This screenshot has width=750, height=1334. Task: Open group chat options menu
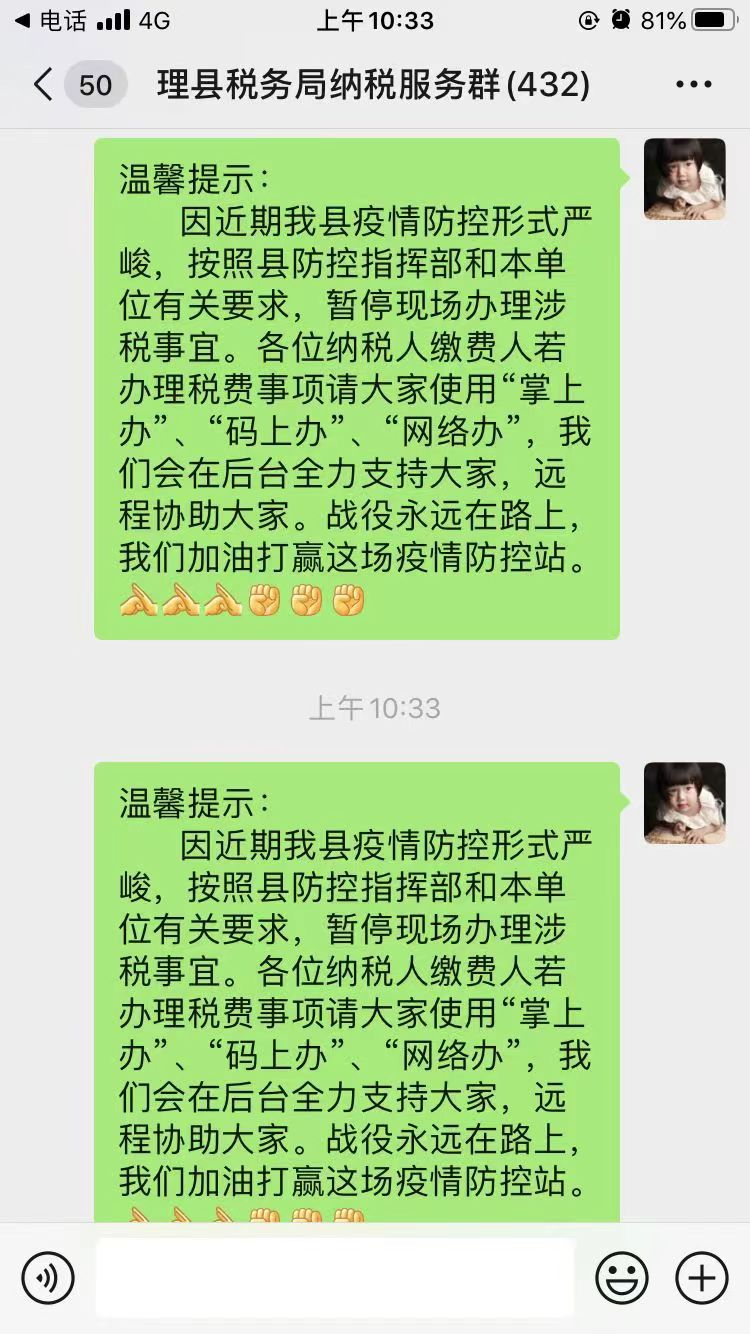coord(693,85)
